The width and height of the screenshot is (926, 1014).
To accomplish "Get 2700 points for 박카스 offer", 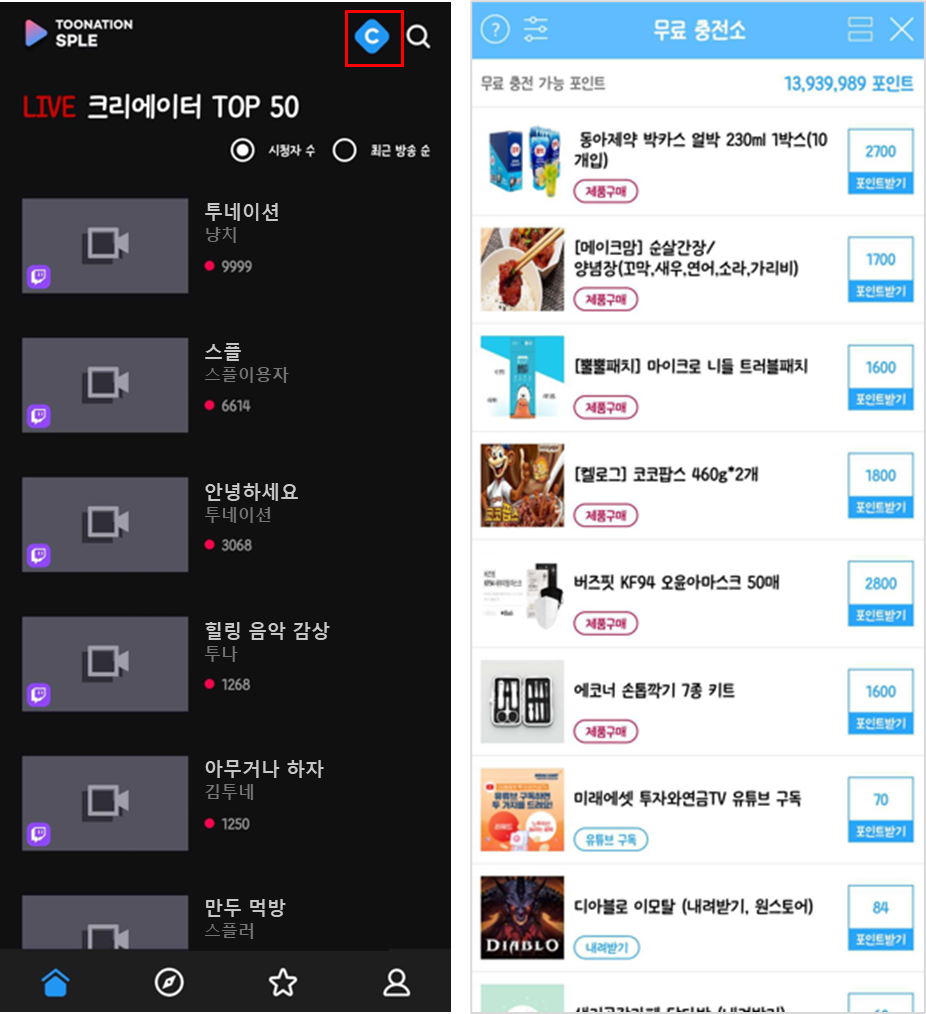I will coord(880,161).
